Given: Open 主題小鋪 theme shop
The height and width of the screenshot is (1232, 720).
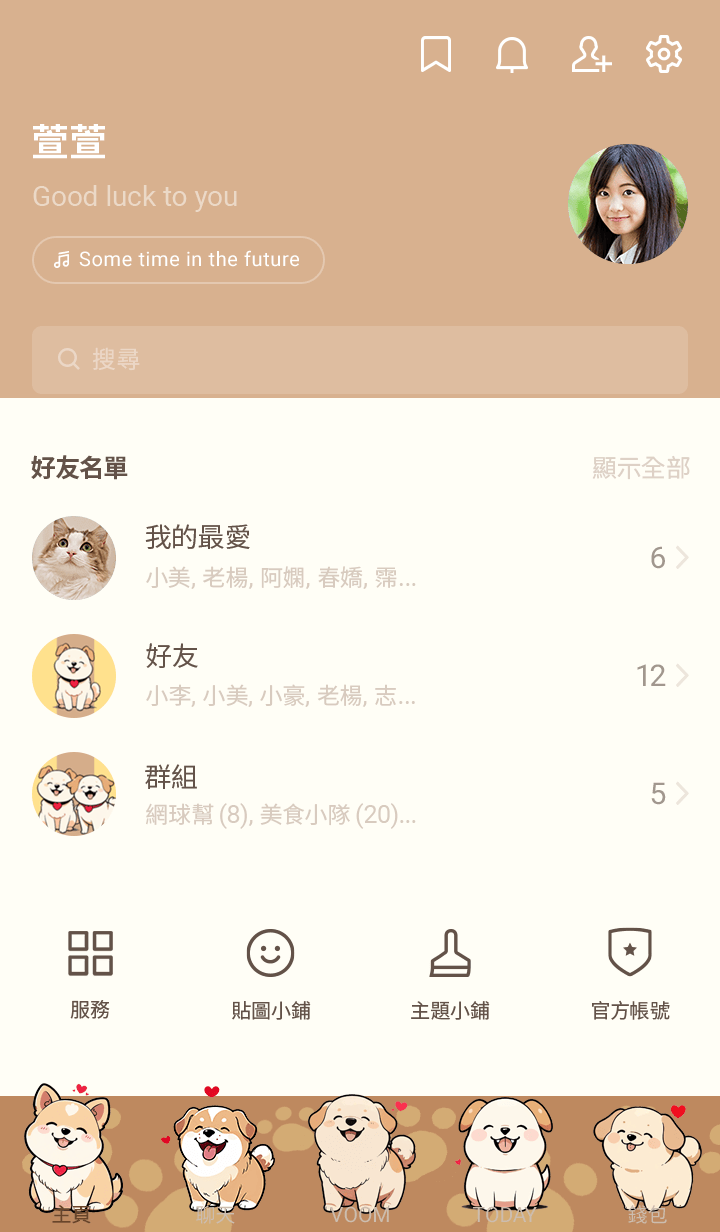Looking at the screenshot, I should tap(450, 972).
